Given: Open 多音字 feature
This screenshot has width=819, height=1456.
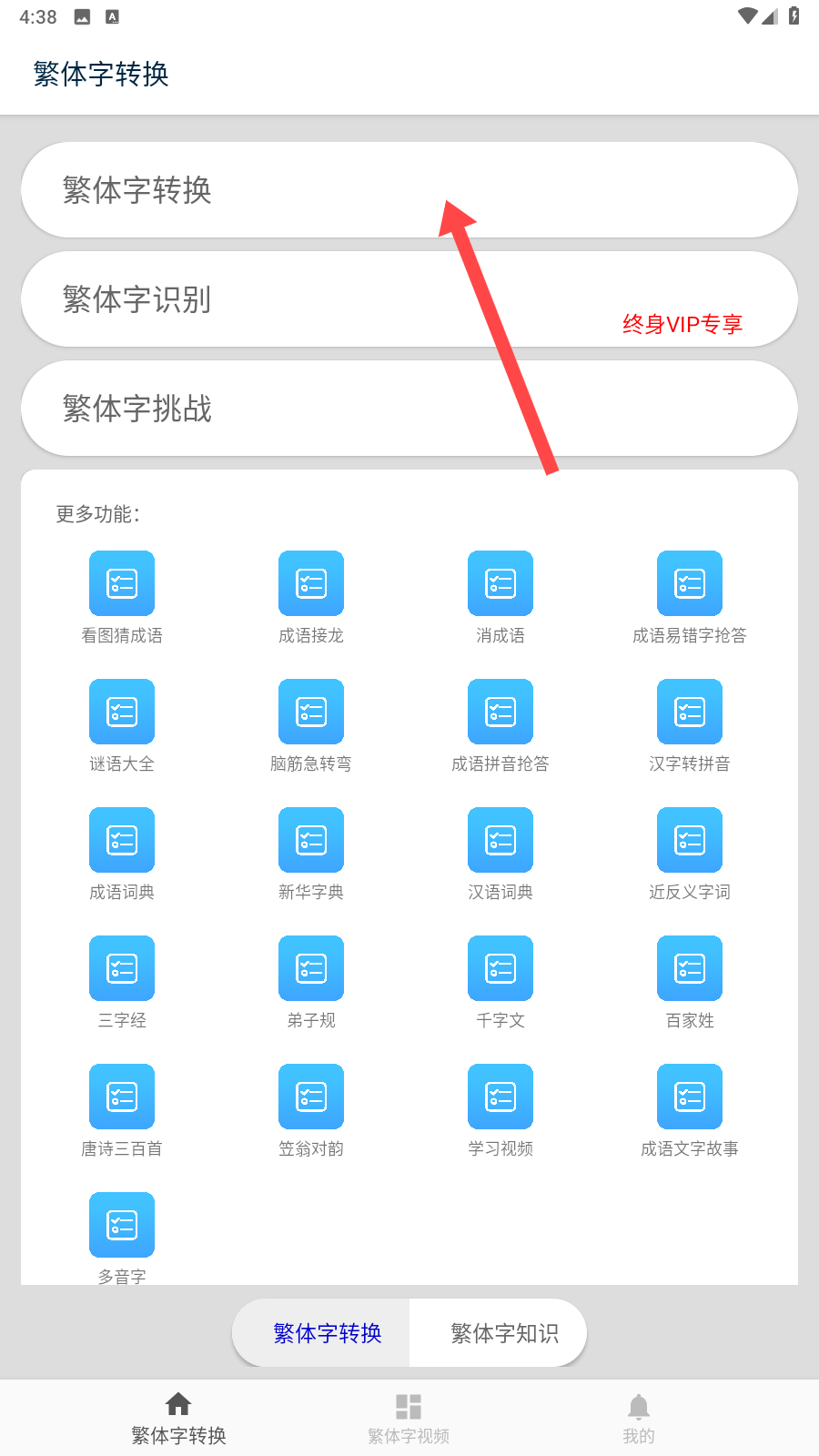Looking at the screenshot, I should tap(122, 1238).
